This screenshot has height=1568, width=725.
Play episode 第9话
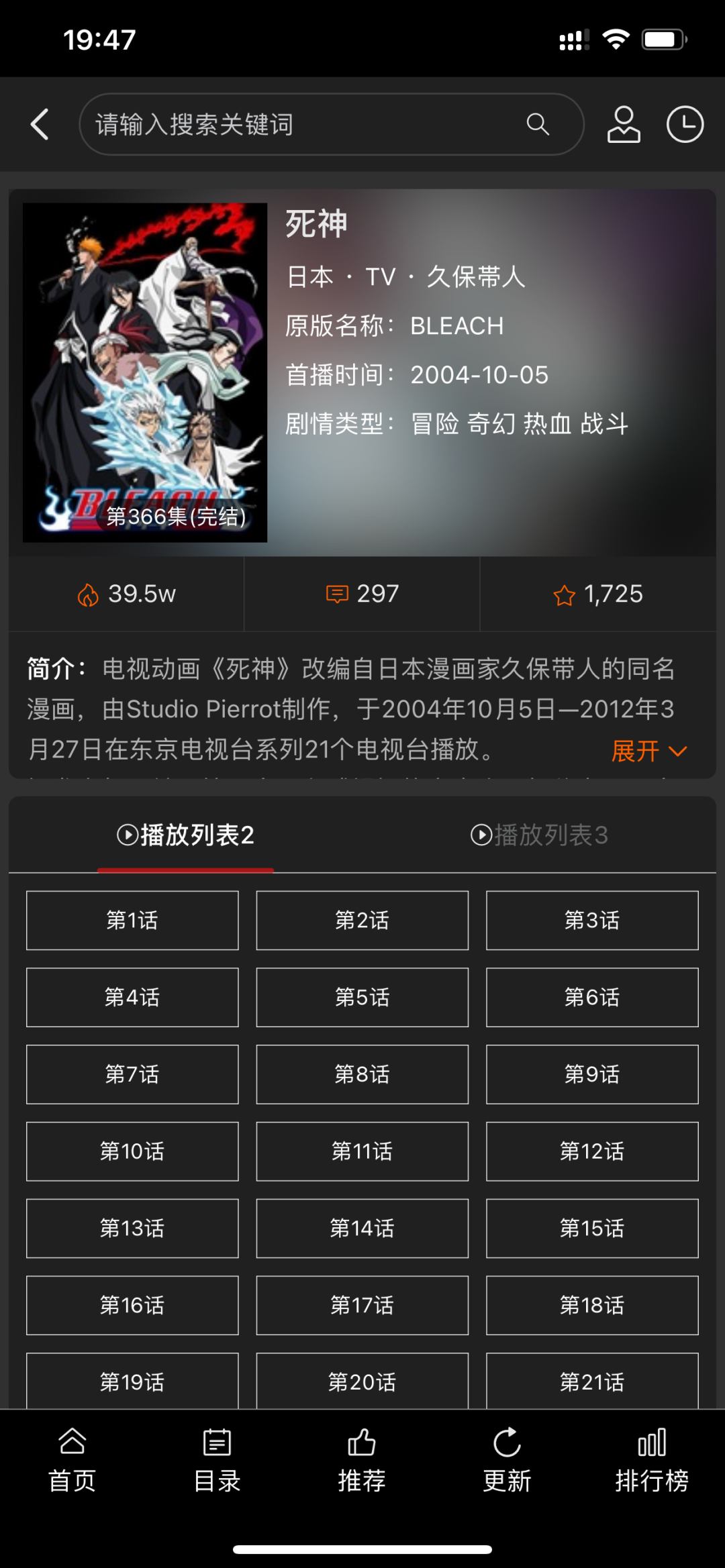tap(592, 1074)
